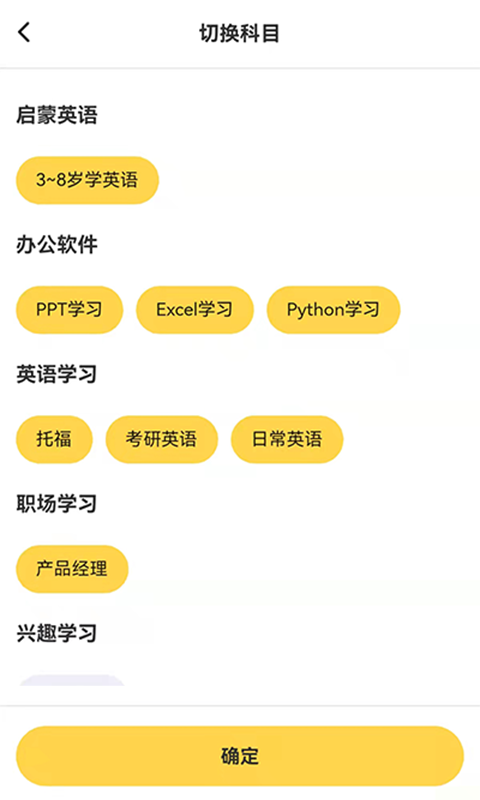The width and height of the screenshot is (480, 800).
Task: Confirm selection with the 确定 button
Action: click(240, 756)
